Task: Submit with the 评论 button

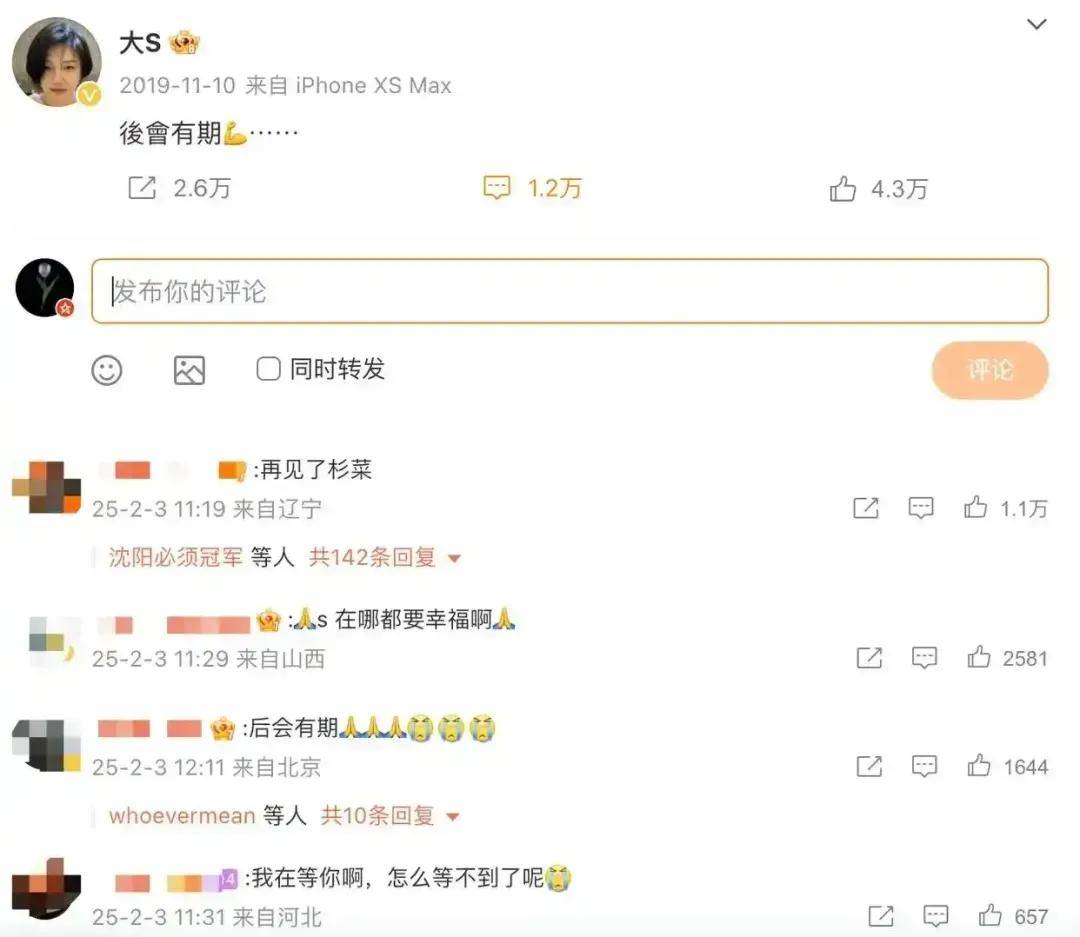Action: click(x=989, y=370)
